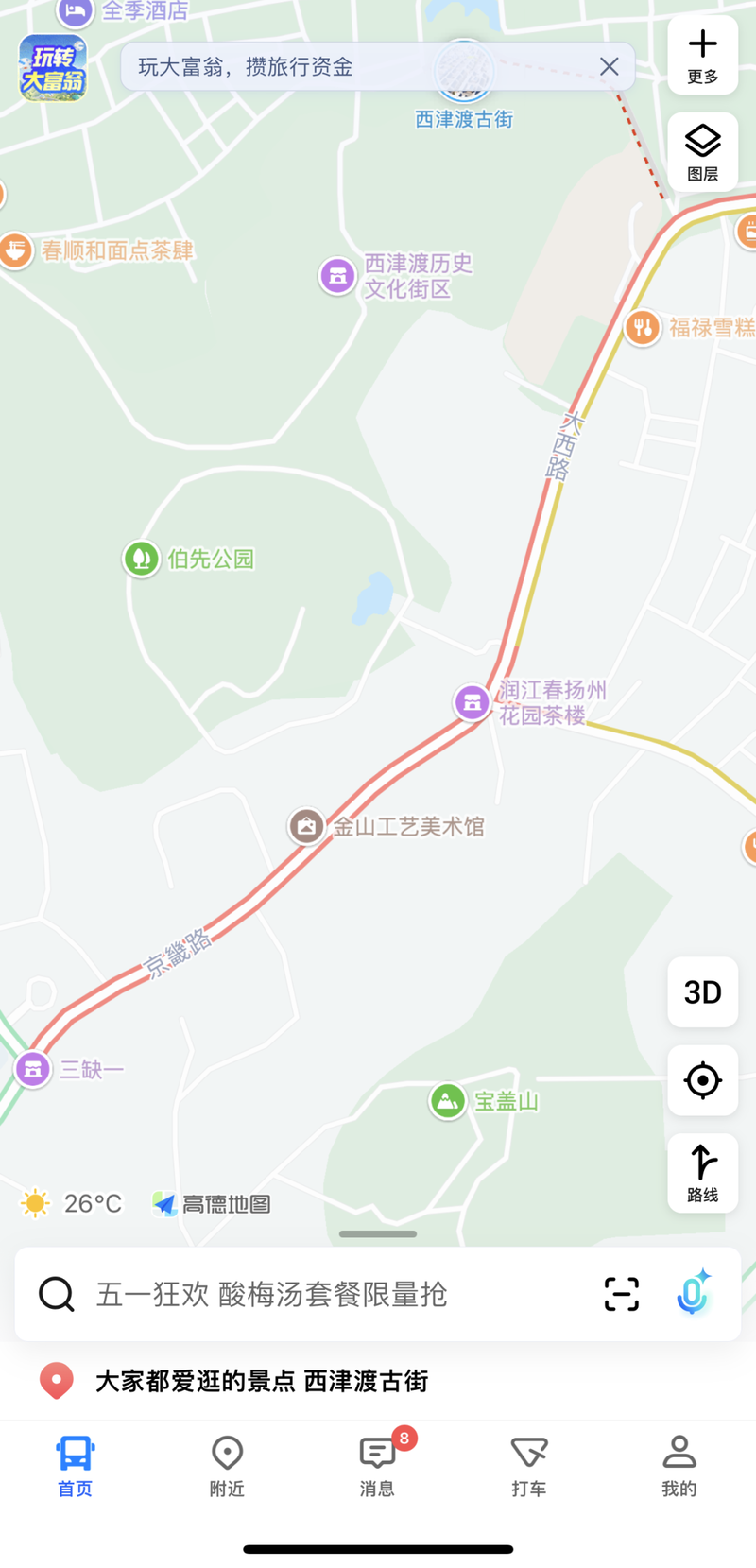Image resolution: width=756 pixels, height=1568 pixels.
Task: Open the 图层 map layers panel
Action: pyautogui.click(x=702, y=153)
